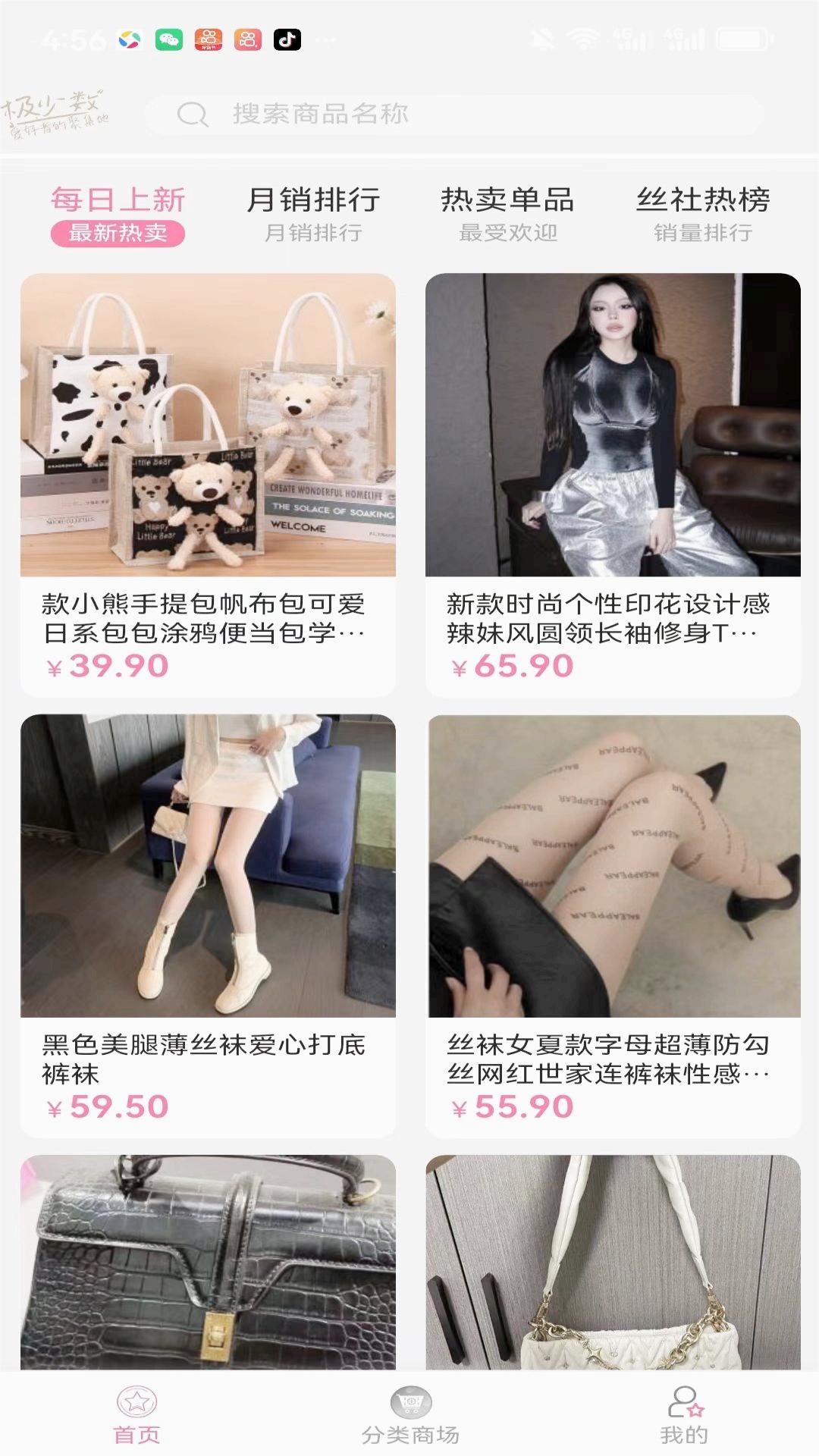Open Douyin icon in the status bar
The image size is (819, 1456).
coord(286,38)
